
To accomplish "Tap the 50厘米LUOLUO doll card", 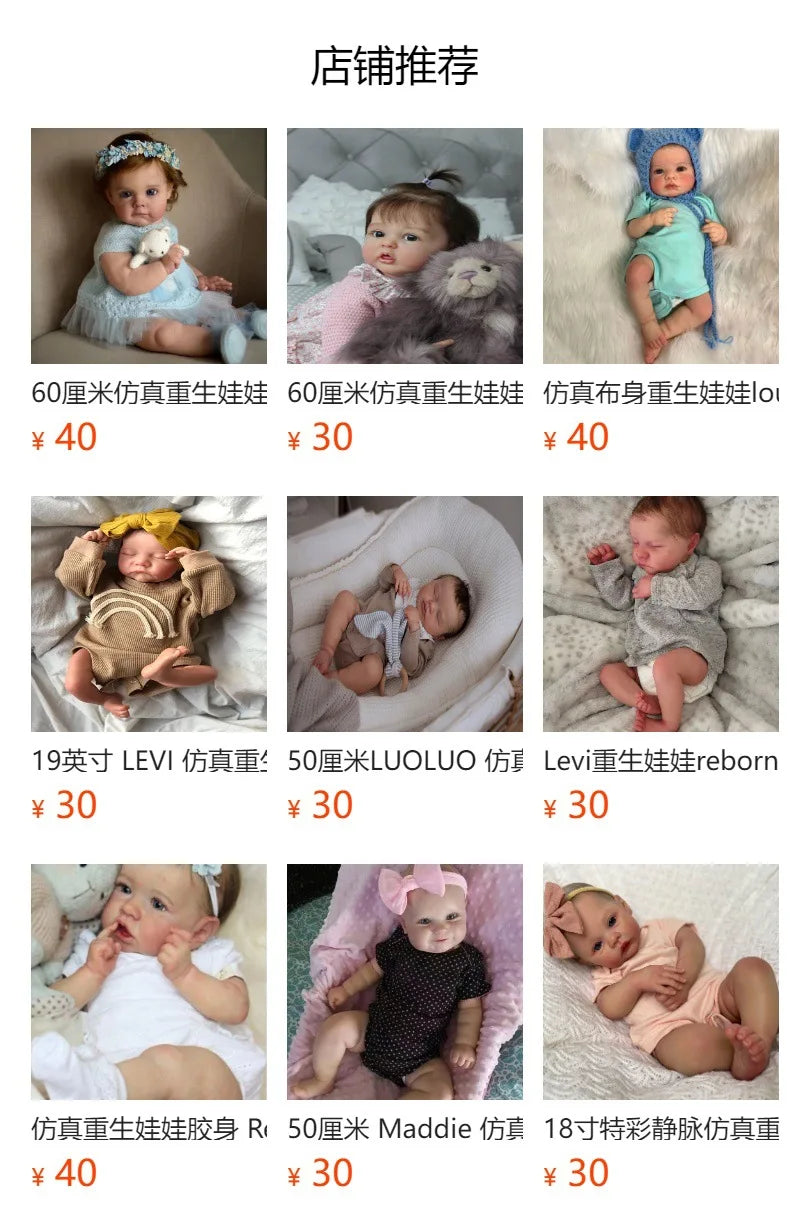I will [x=405, y=614].
